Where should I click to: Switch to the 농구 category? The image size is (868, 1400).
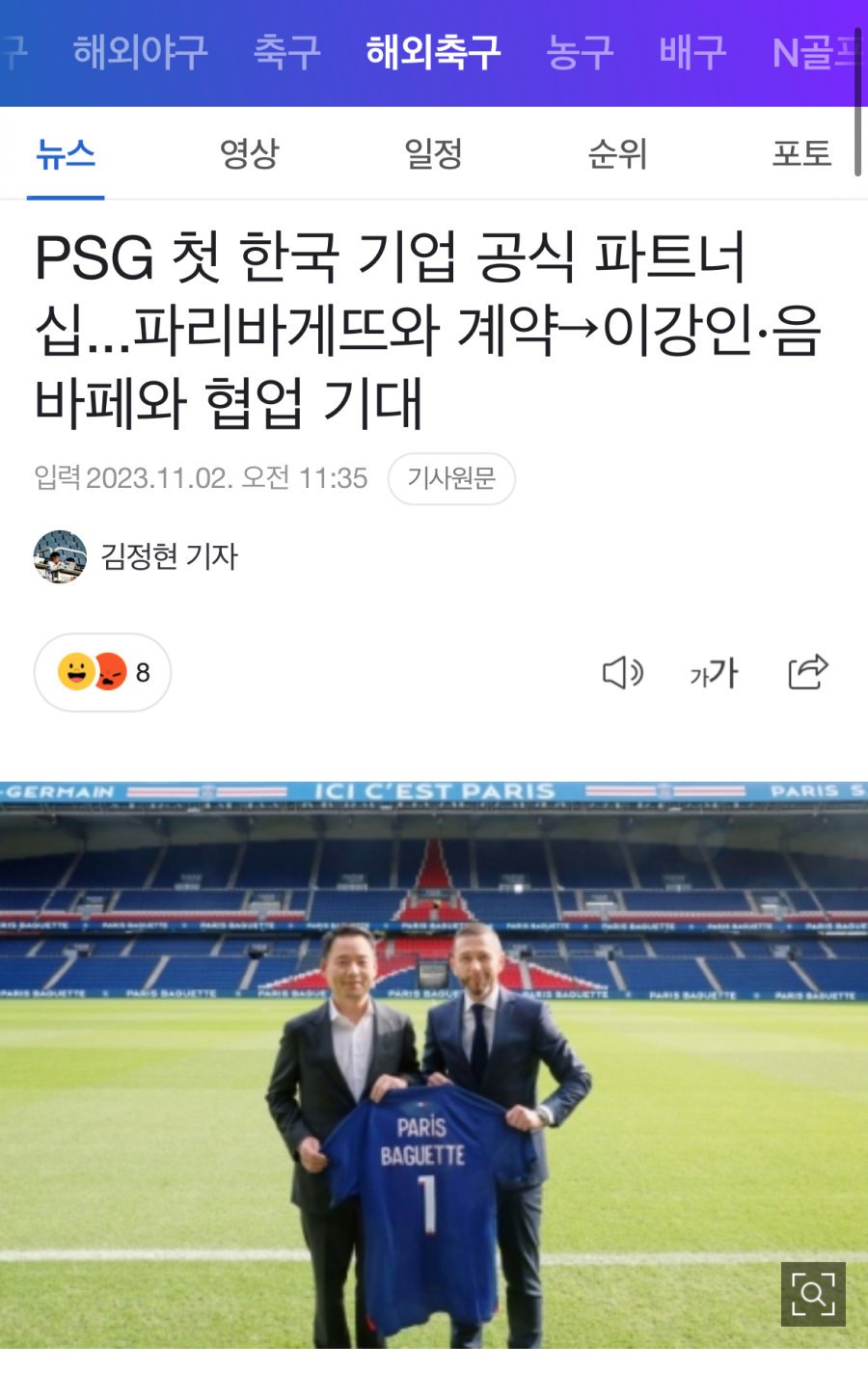pos(580,52)
